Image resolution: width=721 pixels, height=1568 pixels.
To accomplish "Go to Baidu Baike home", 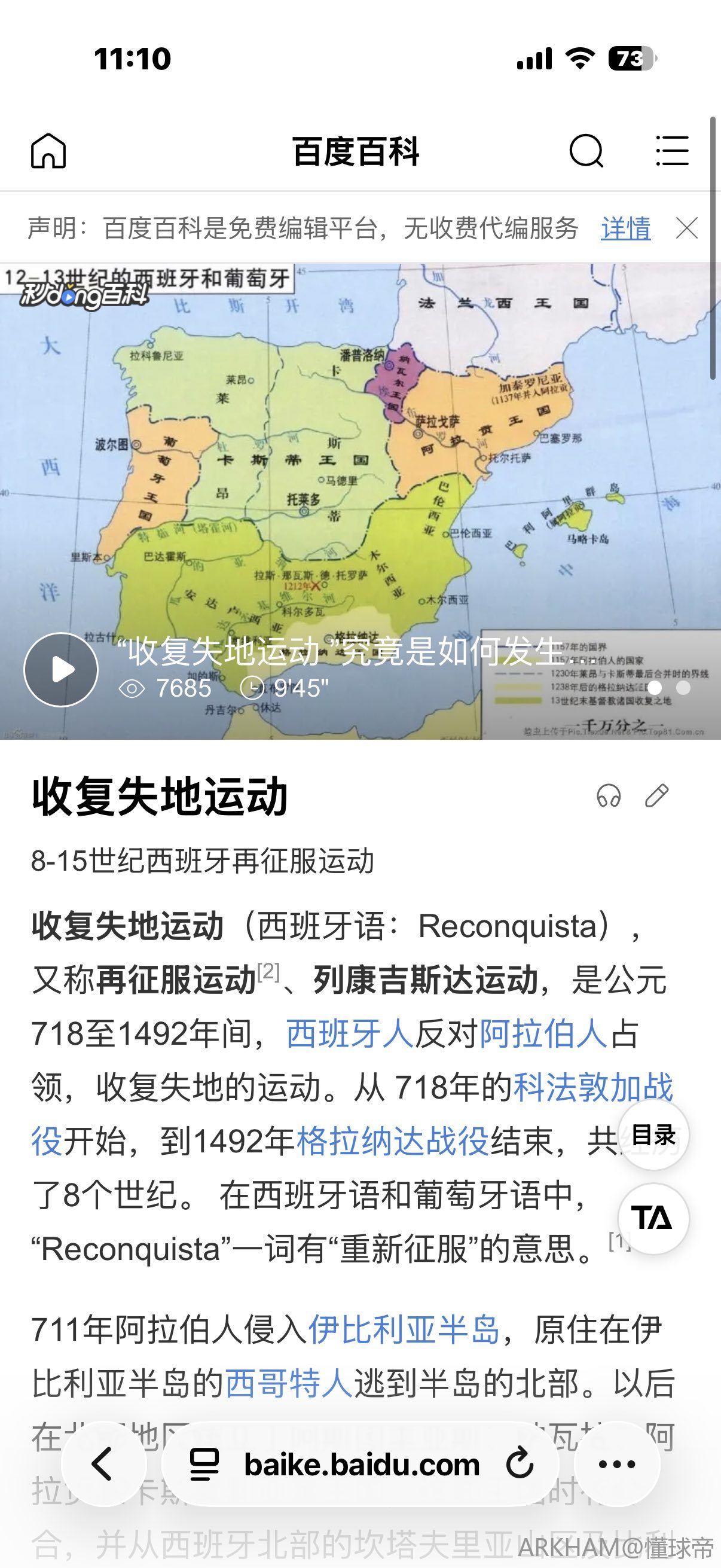I will (x=48, y=151).
